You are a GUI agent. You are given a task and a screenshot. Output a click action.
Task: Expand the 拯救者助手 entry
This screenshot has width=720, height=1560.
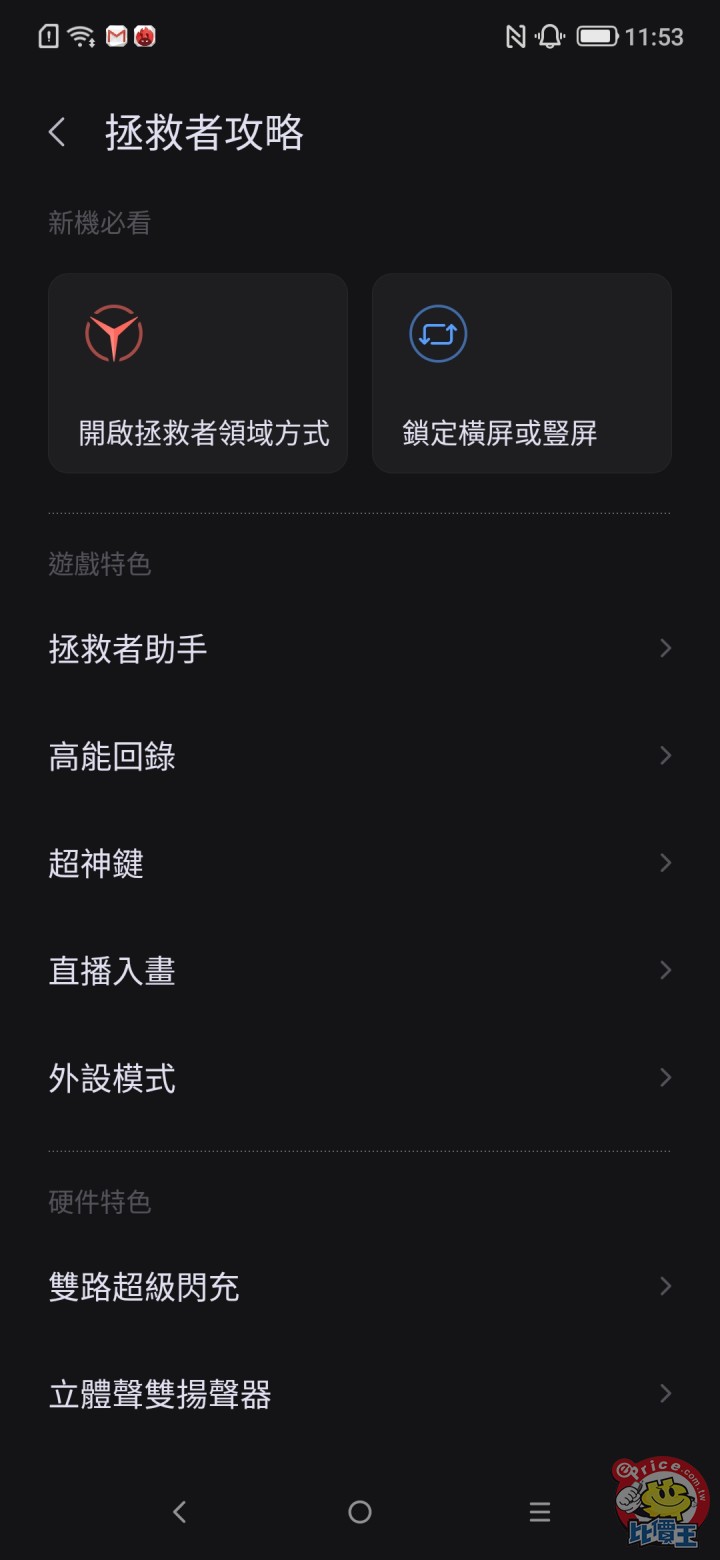[x=360, y=648]
